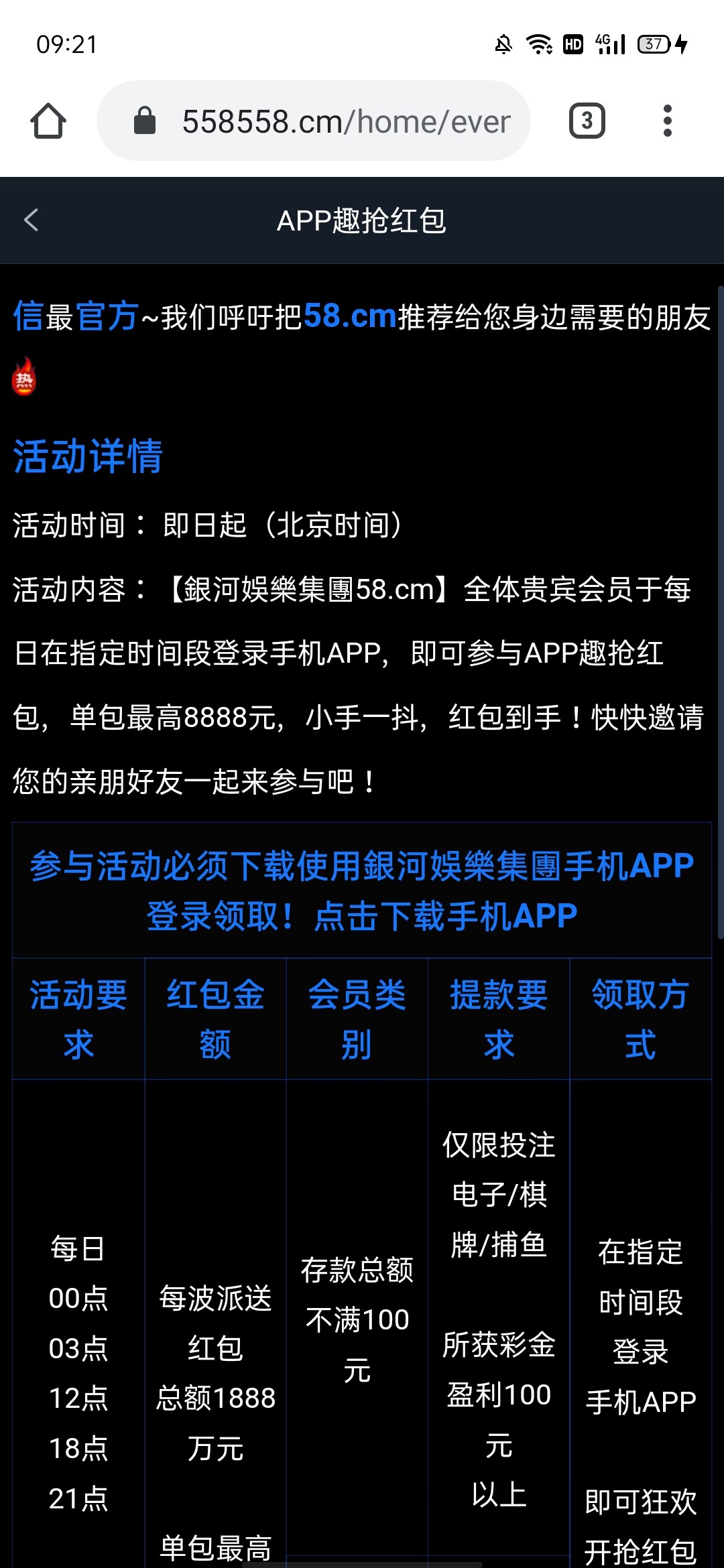Open the browser home page
The height and width of the screenshot is (1568, 724).
[x=48, y=121]
